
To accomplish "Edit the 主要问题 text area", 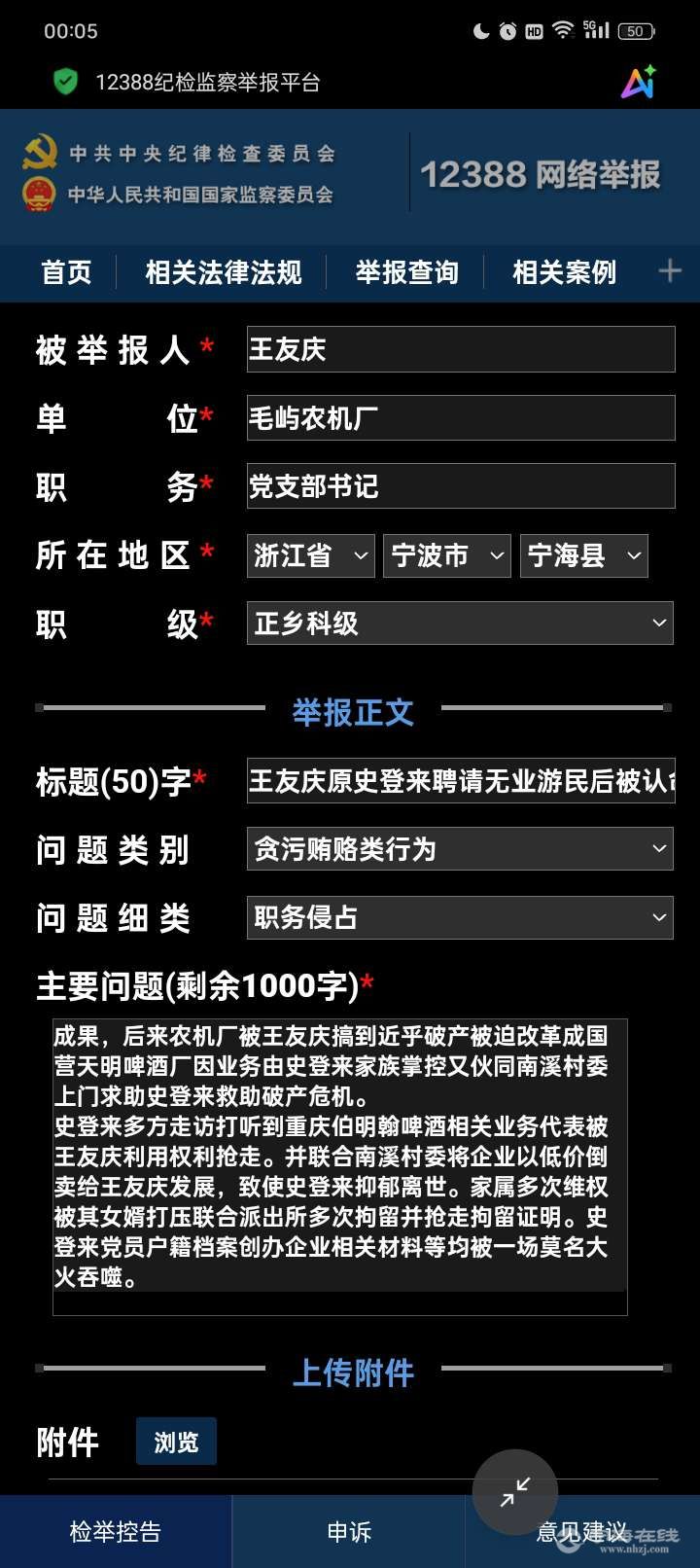I will 339,1165.
